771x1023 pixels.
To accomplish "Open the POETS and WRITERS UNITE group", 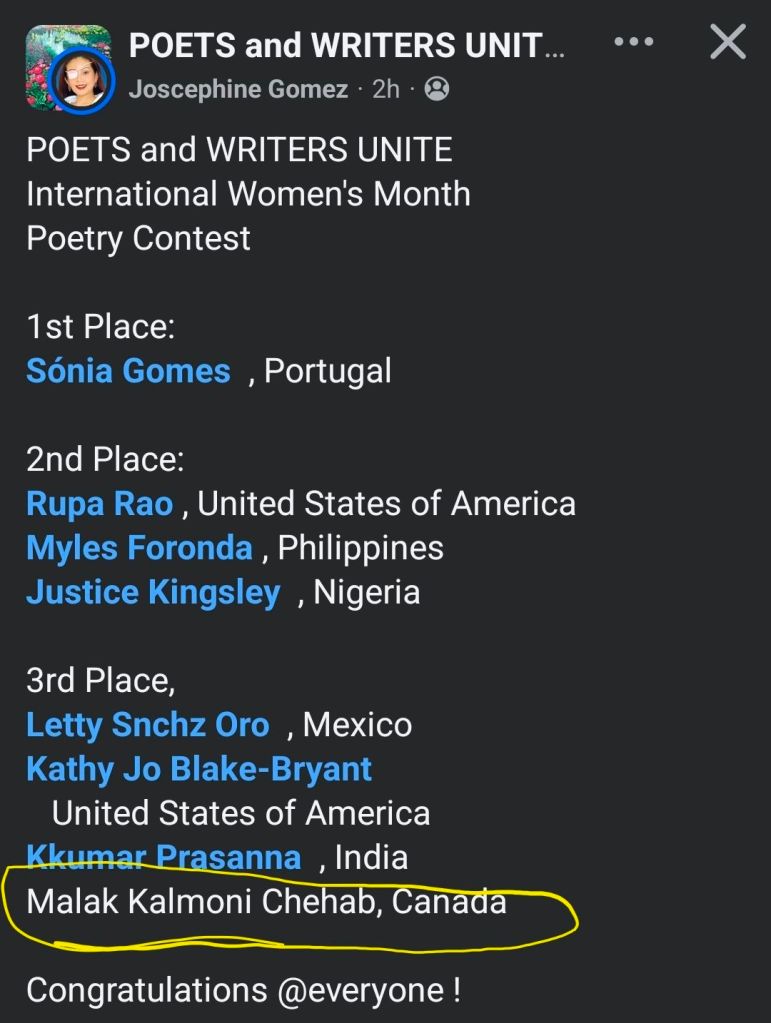I will (x=347, y=45).
